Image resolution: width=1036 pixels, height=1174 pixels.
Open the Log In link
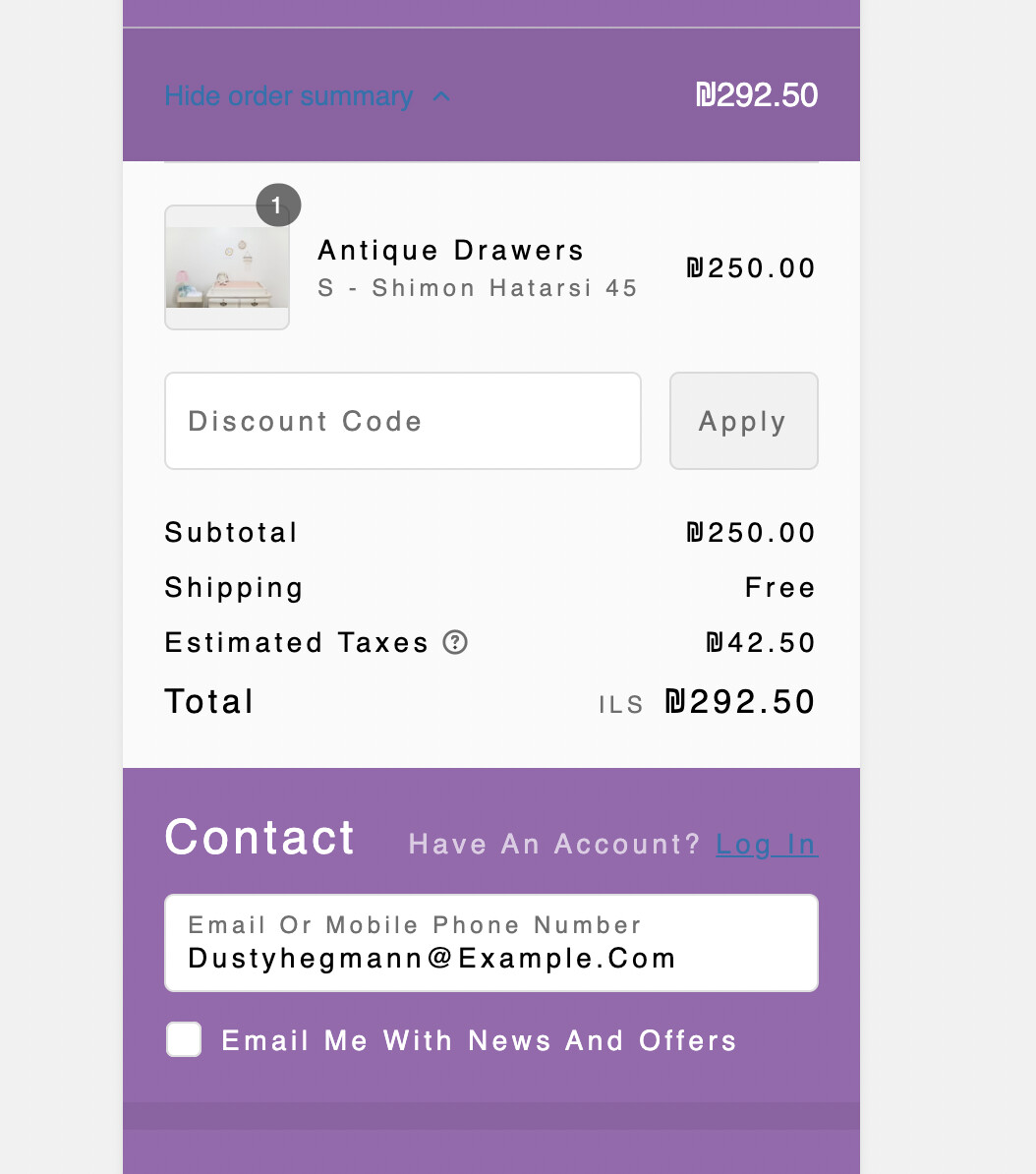pos(767,845)
